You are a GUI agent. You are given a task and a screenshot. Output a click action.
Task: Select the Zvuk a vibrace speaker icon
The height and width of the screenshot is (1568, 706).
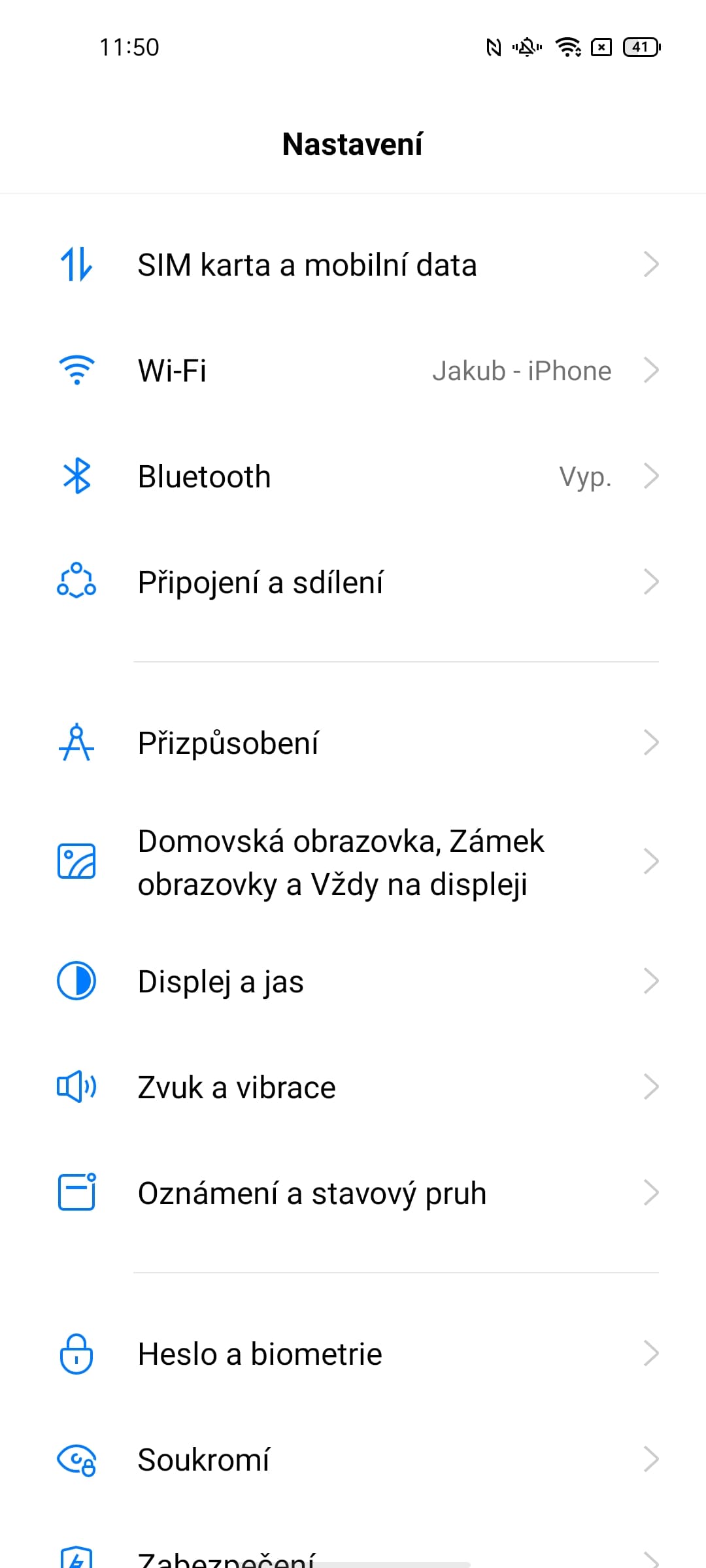(76, 1086)
